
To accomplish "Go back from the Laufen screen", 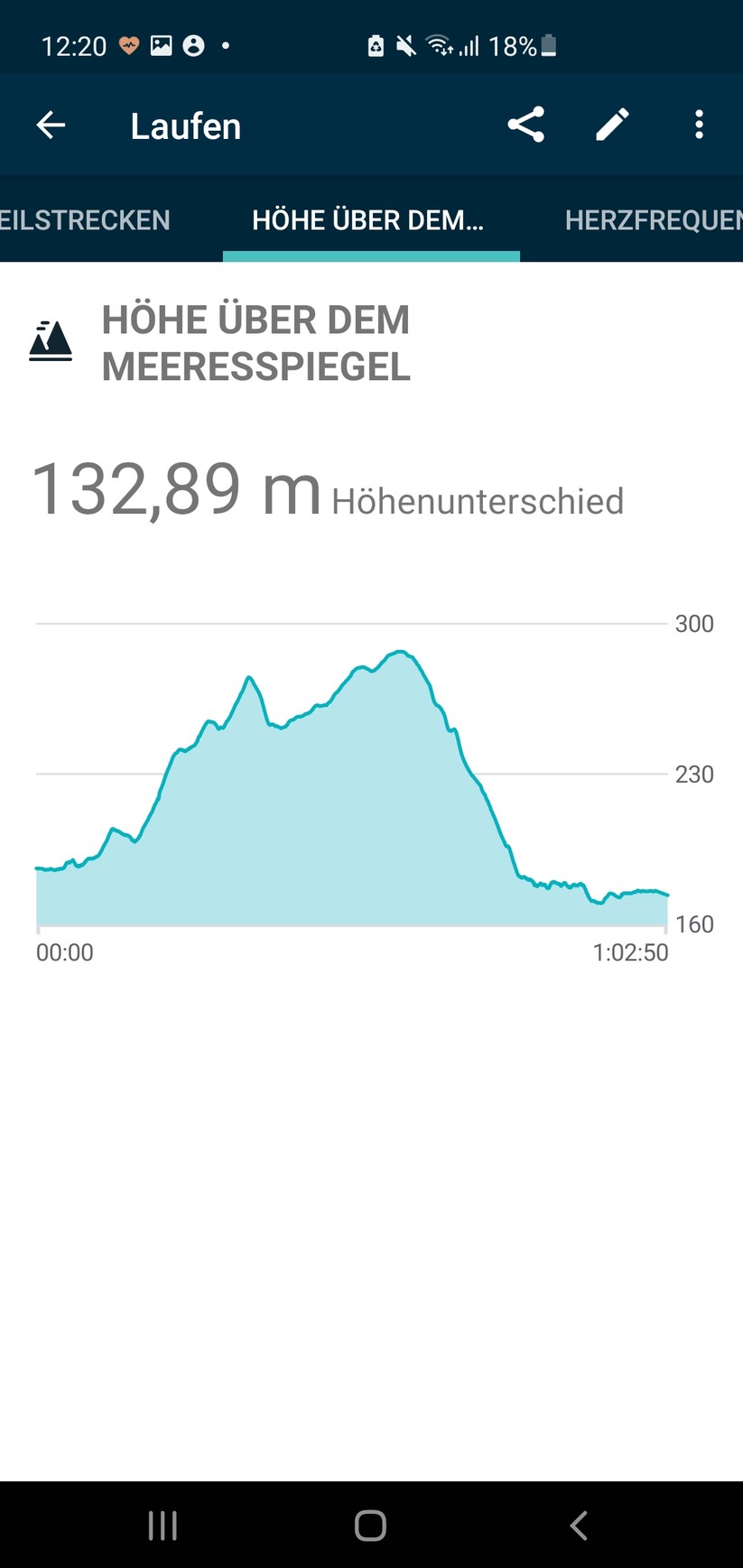I will [x=51, y=125].
